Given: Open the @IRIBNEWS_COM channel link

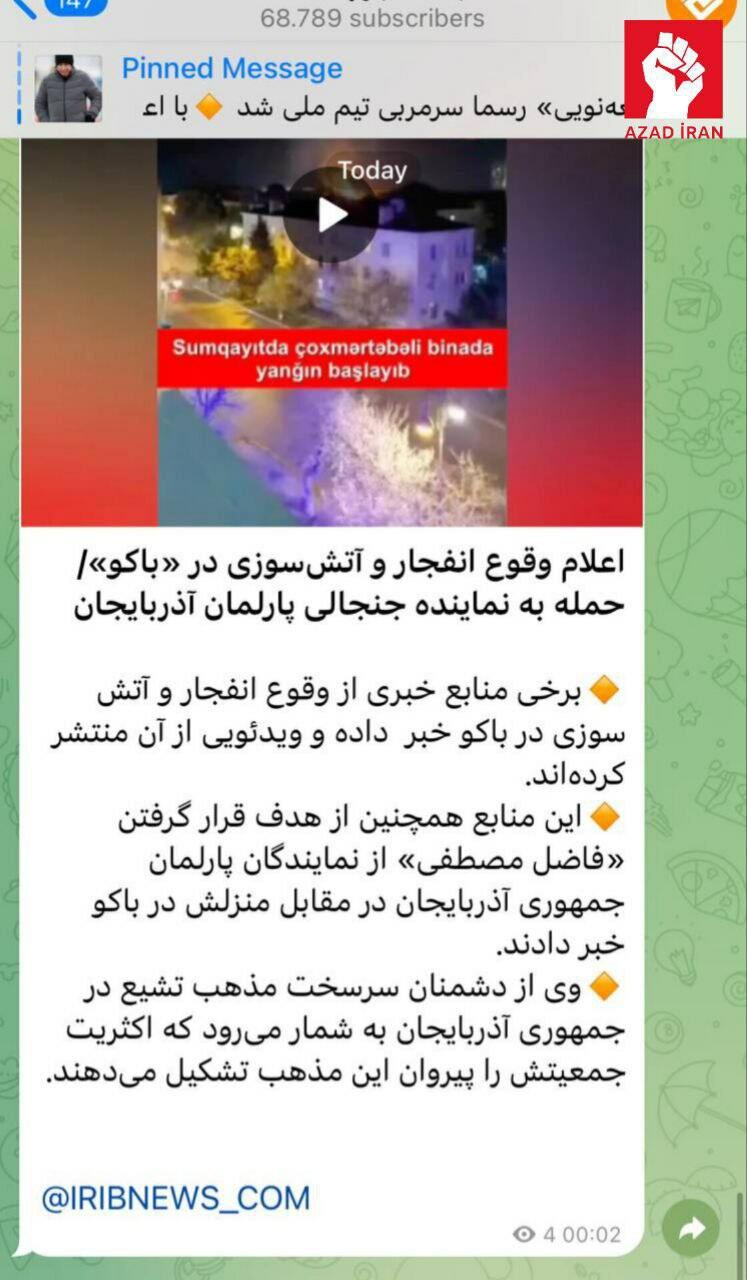Looking at the screenshot, I should pos(176,1198).
